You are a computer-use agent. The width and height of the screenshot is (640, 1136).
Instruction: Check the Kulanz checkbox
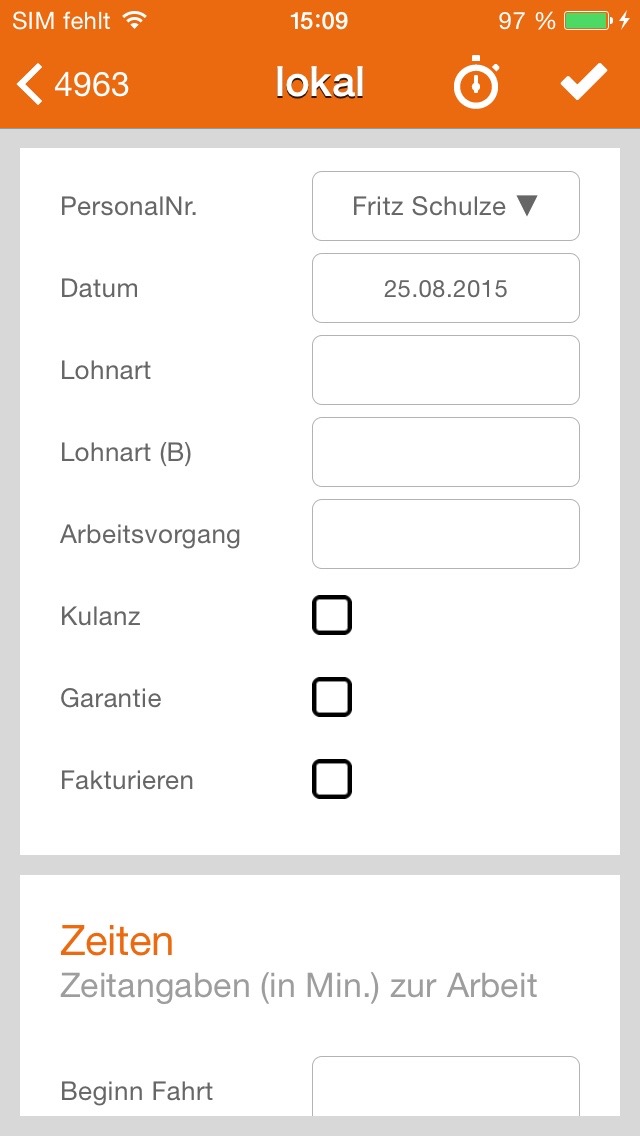coord(332,616)
